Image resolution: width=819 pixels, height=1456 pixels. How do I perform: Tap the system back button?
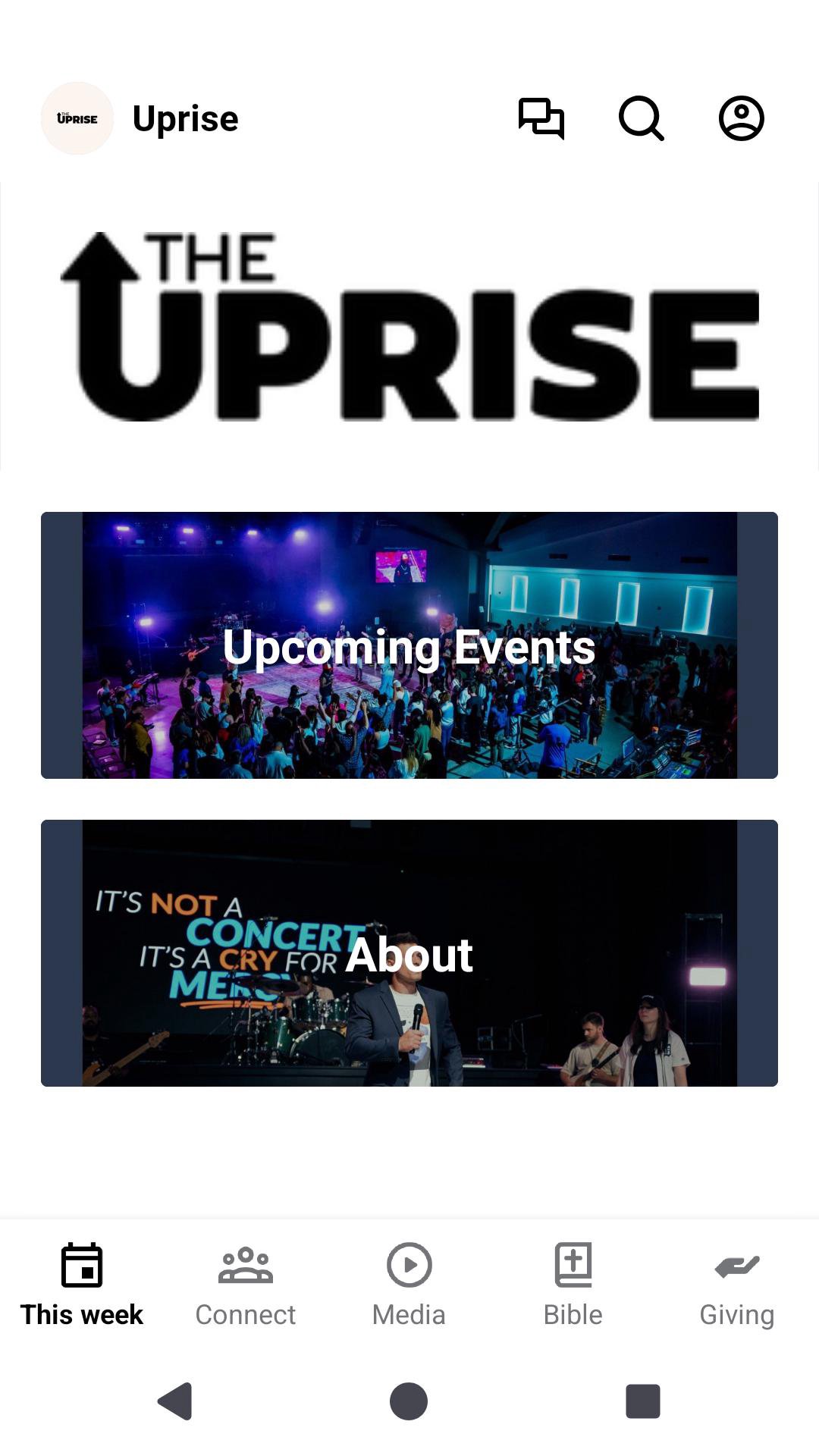[x=175, y=1401]
